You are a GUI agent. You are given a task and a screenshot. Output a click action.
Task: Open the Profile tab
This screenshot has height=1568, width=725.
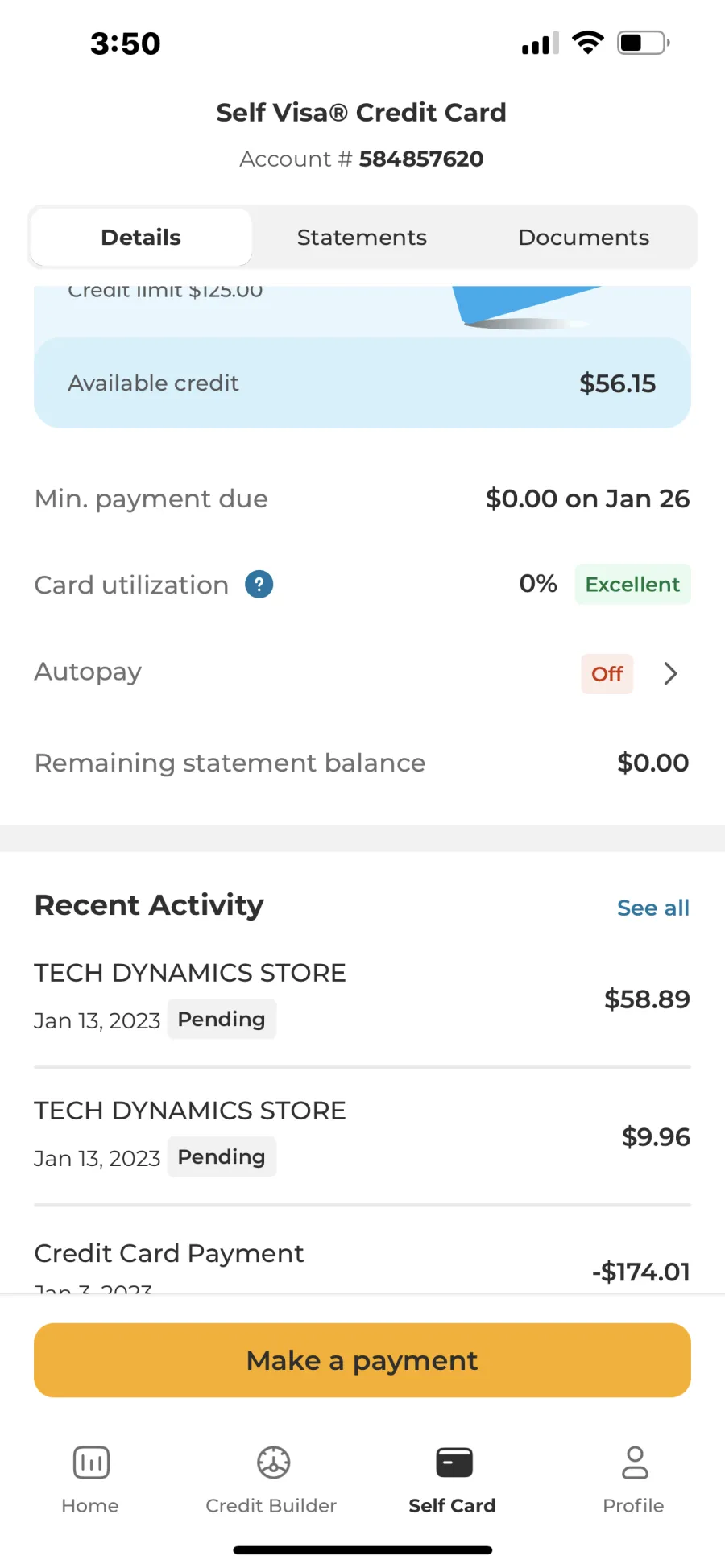(x=634, y=1479)
